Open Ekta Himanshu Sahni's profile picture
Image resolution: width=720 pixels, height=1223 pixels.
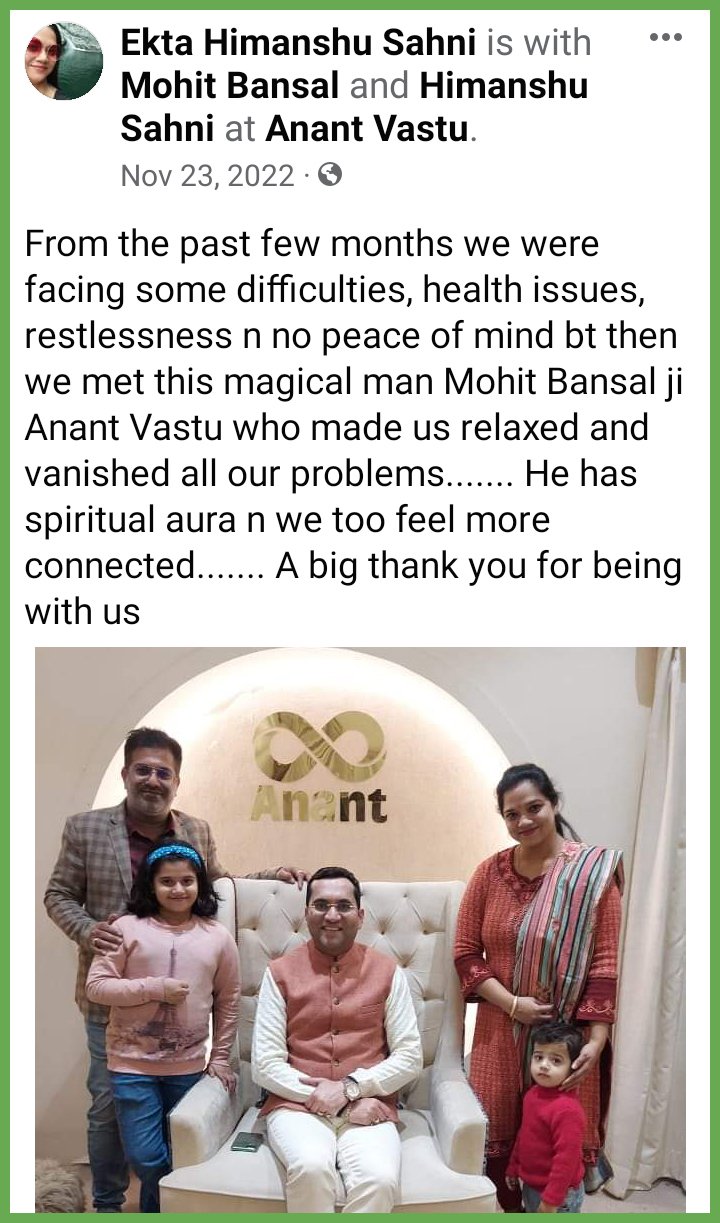(64, 62)
